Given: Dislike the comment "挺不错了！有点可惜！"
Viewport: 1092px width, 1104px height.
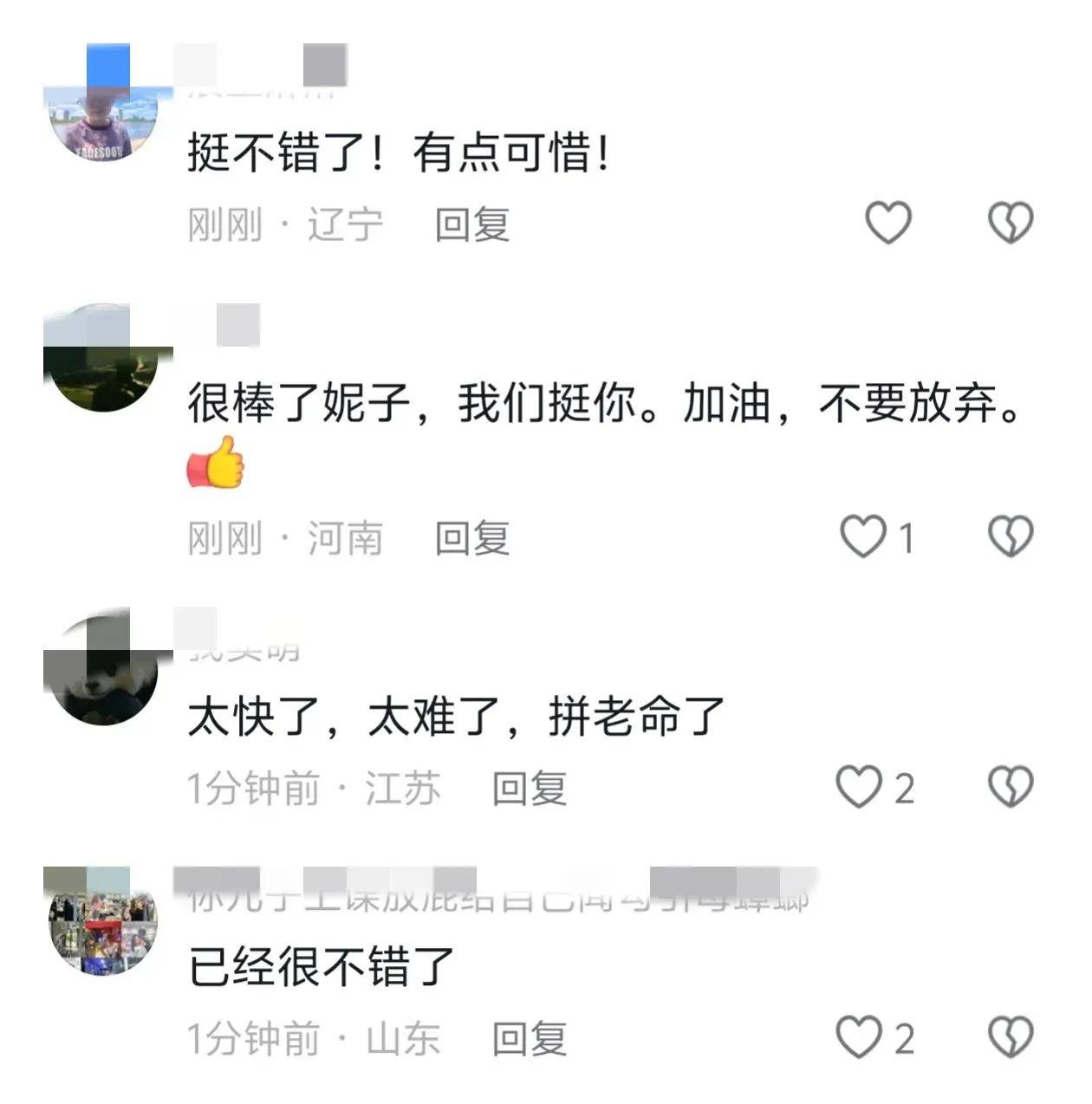Looking at the screenshot, I should (x=1011, y=223).
